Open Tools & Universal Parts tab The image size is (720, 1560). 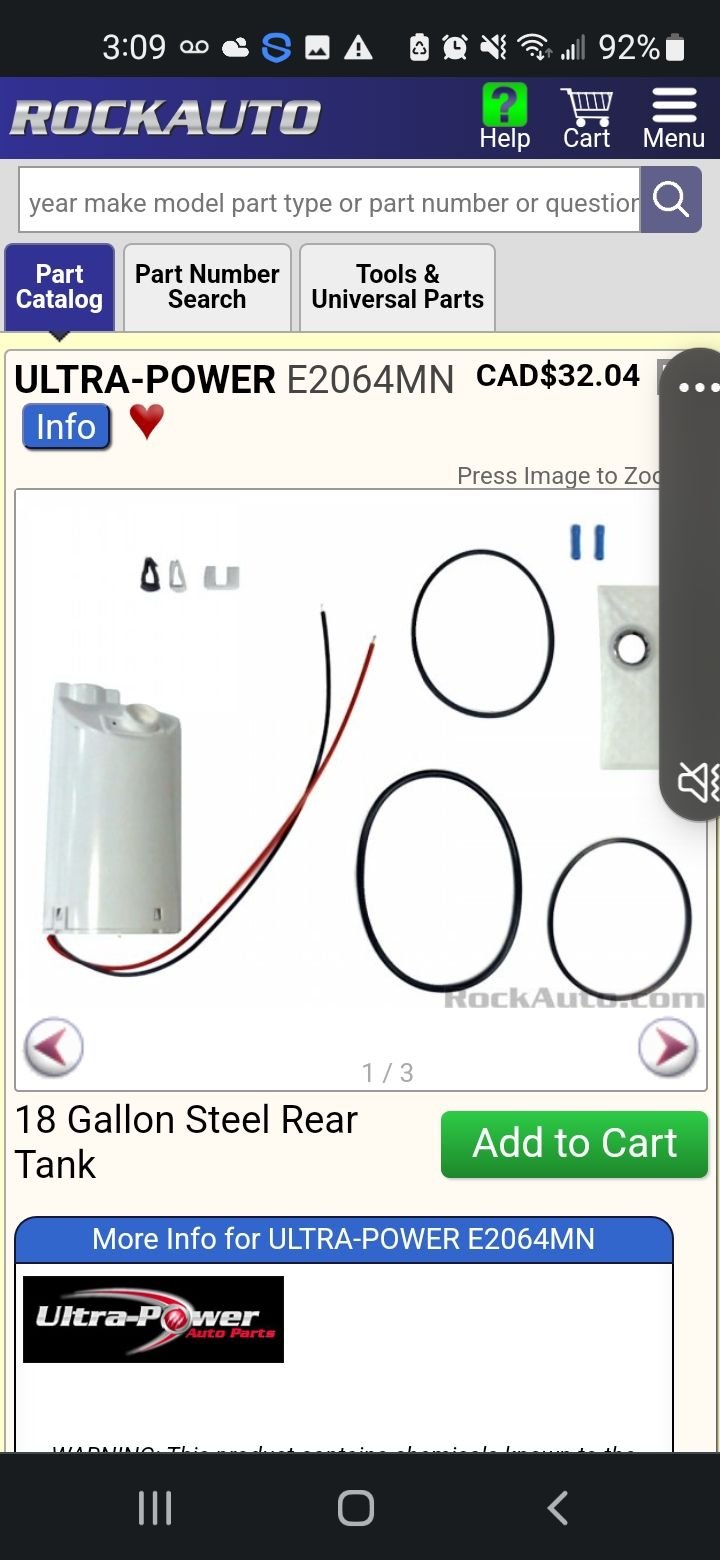tap(397, 287)
